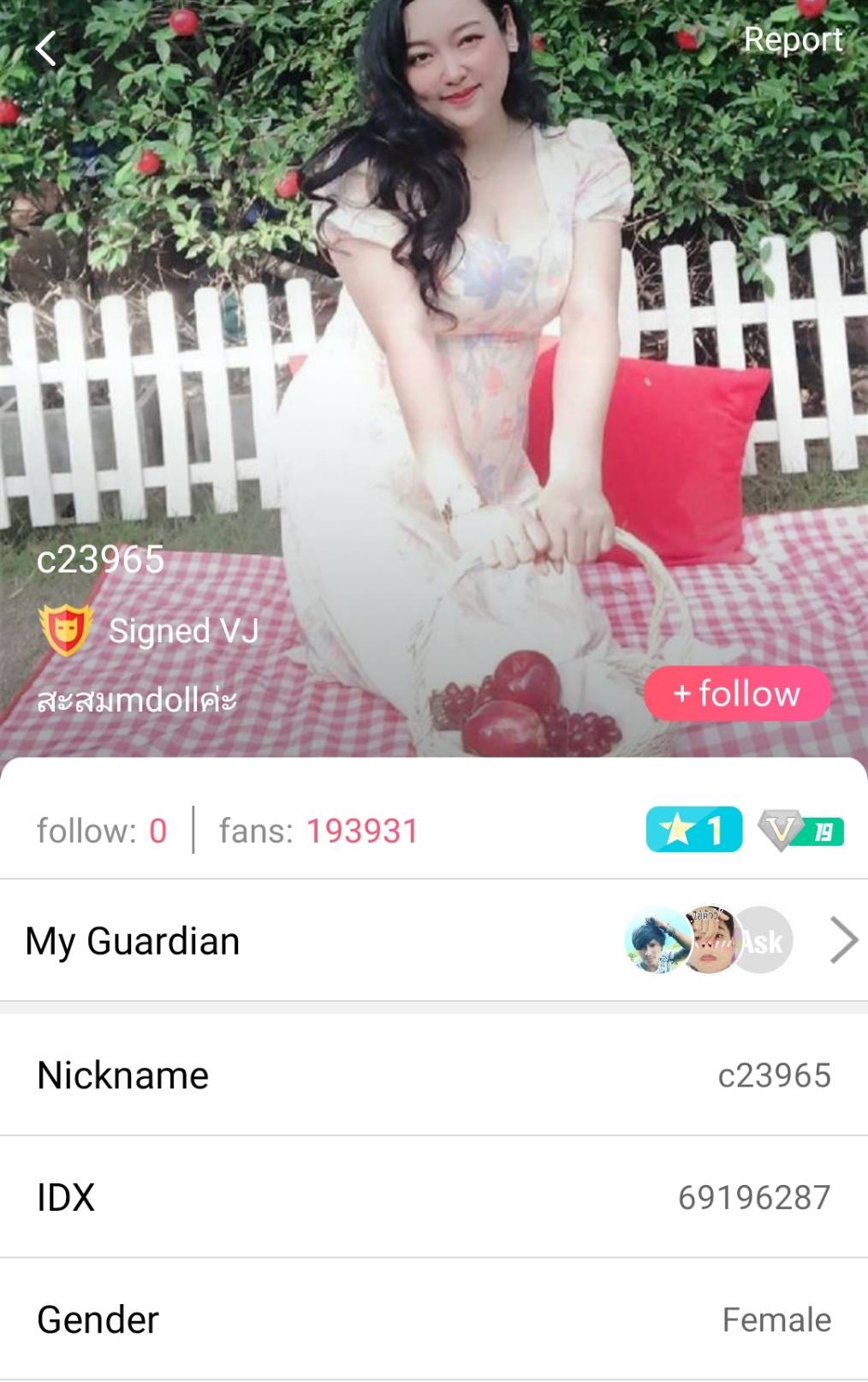View the fans count list
Screen dimensions: 868x1382
[318, 831]
